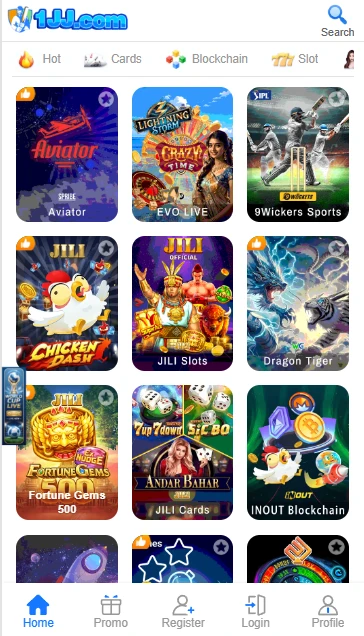
Task: Open the 9Wickers Sports tile
Action: click(298, 154)
